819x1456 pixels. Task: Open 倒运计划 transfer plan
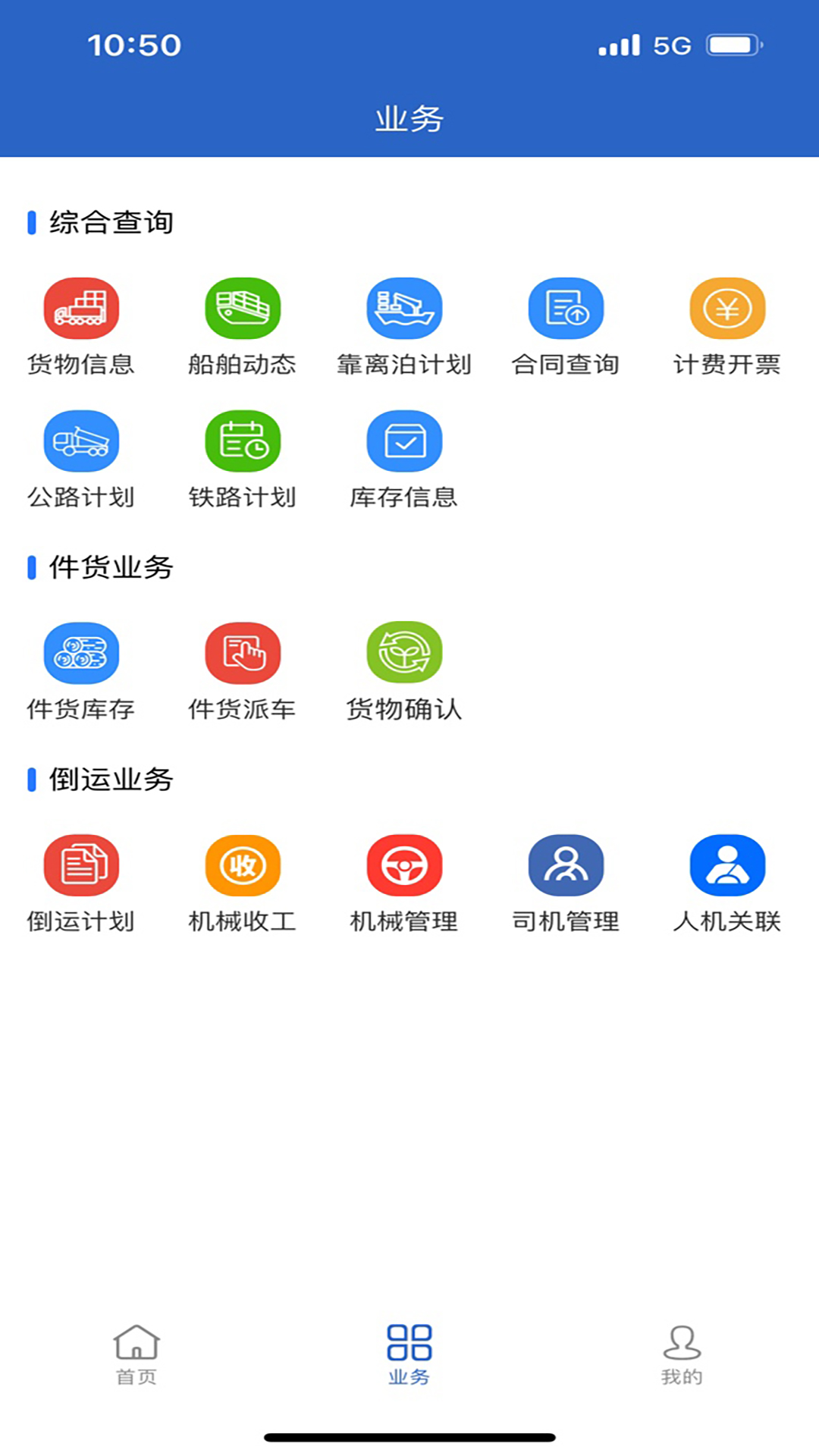pos(81,884)
